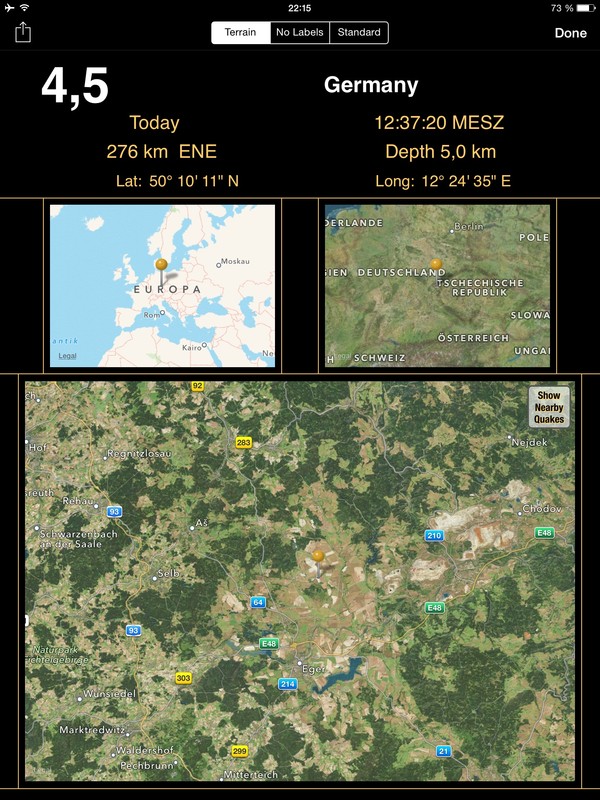The height and width of the screenshot is (800, 600).
Task: Open the share sheet icon
Action: 23,33
